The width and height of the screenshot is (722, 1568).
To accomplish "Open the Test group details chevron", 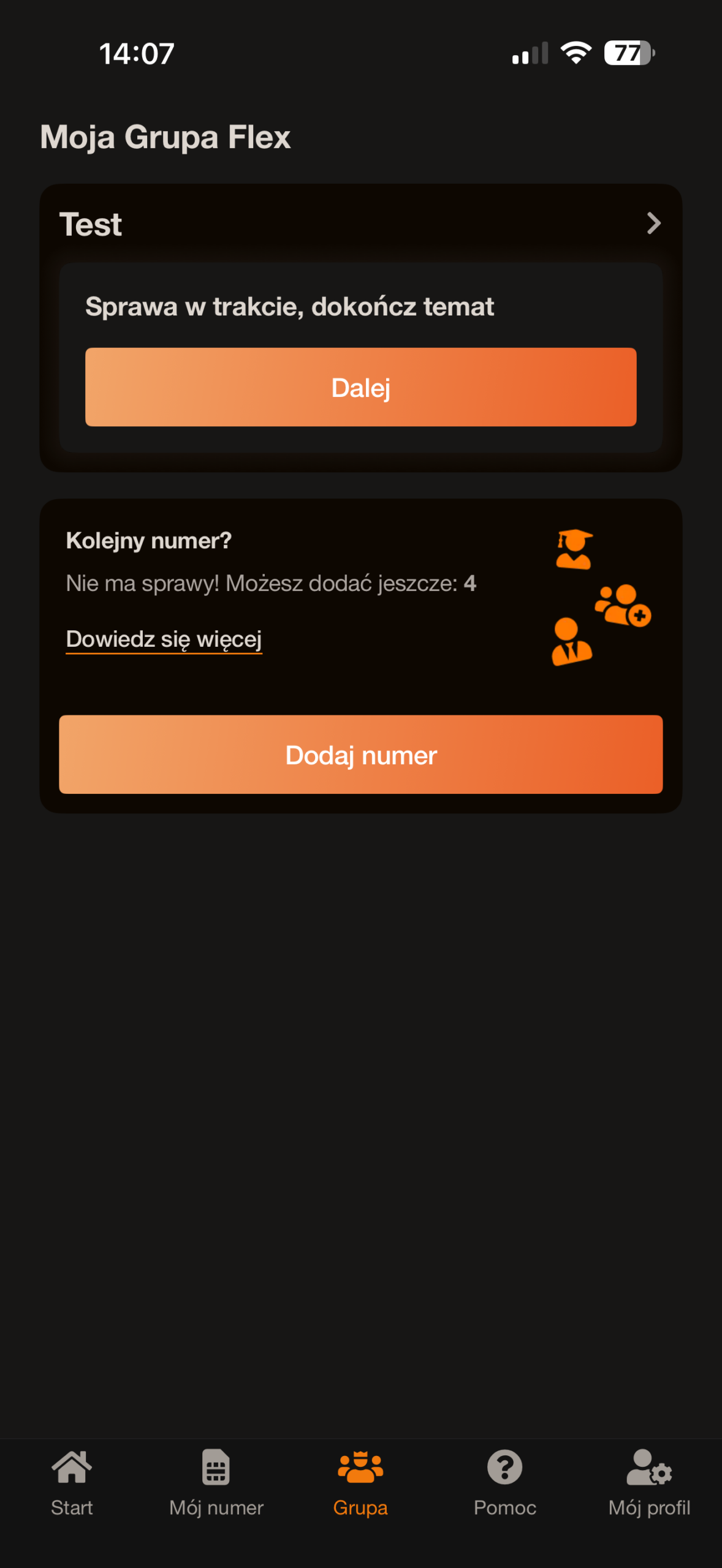I will click(x=653, y=224).
